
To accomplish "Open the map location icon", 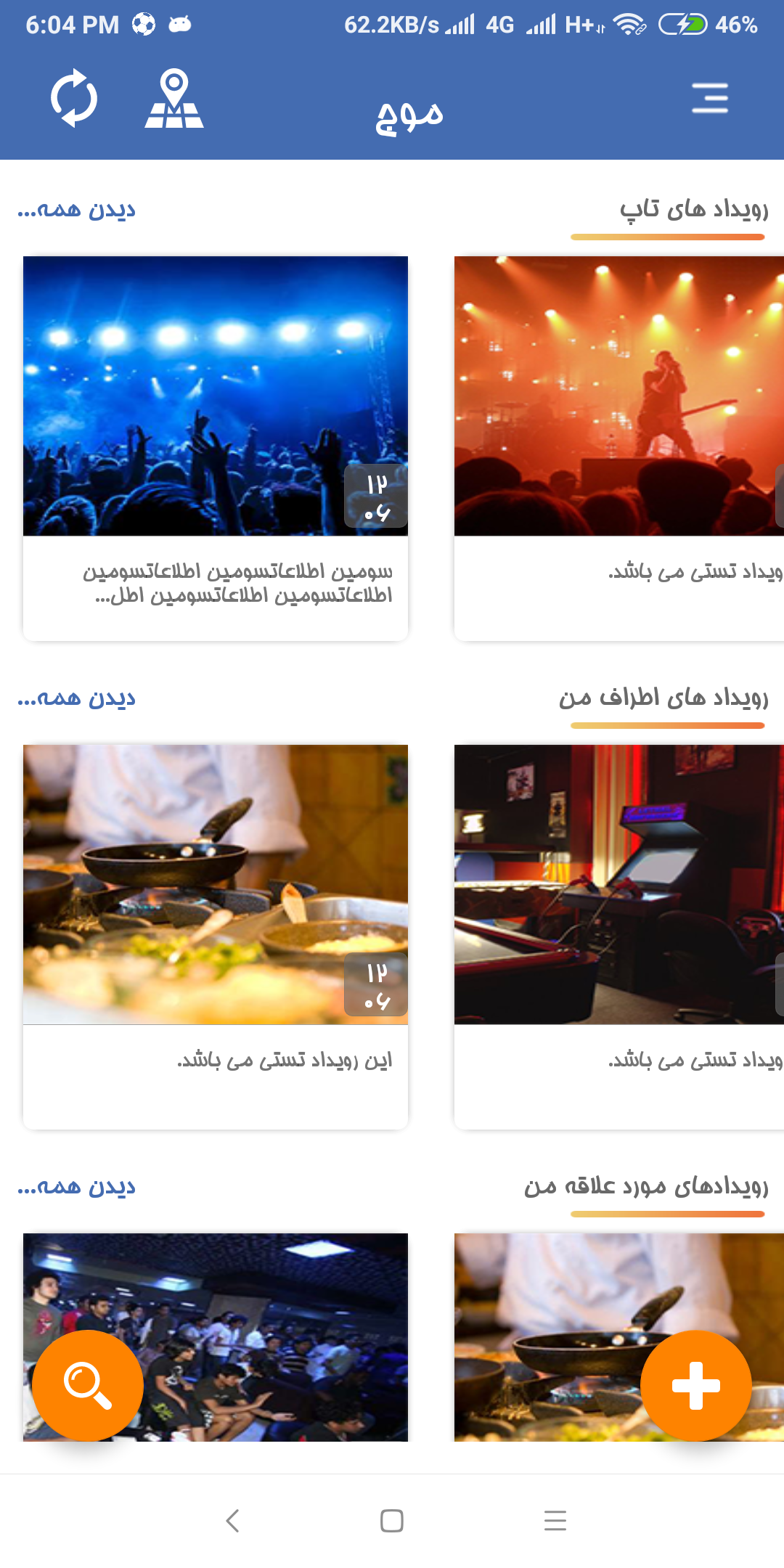I will tap(174, 98).
